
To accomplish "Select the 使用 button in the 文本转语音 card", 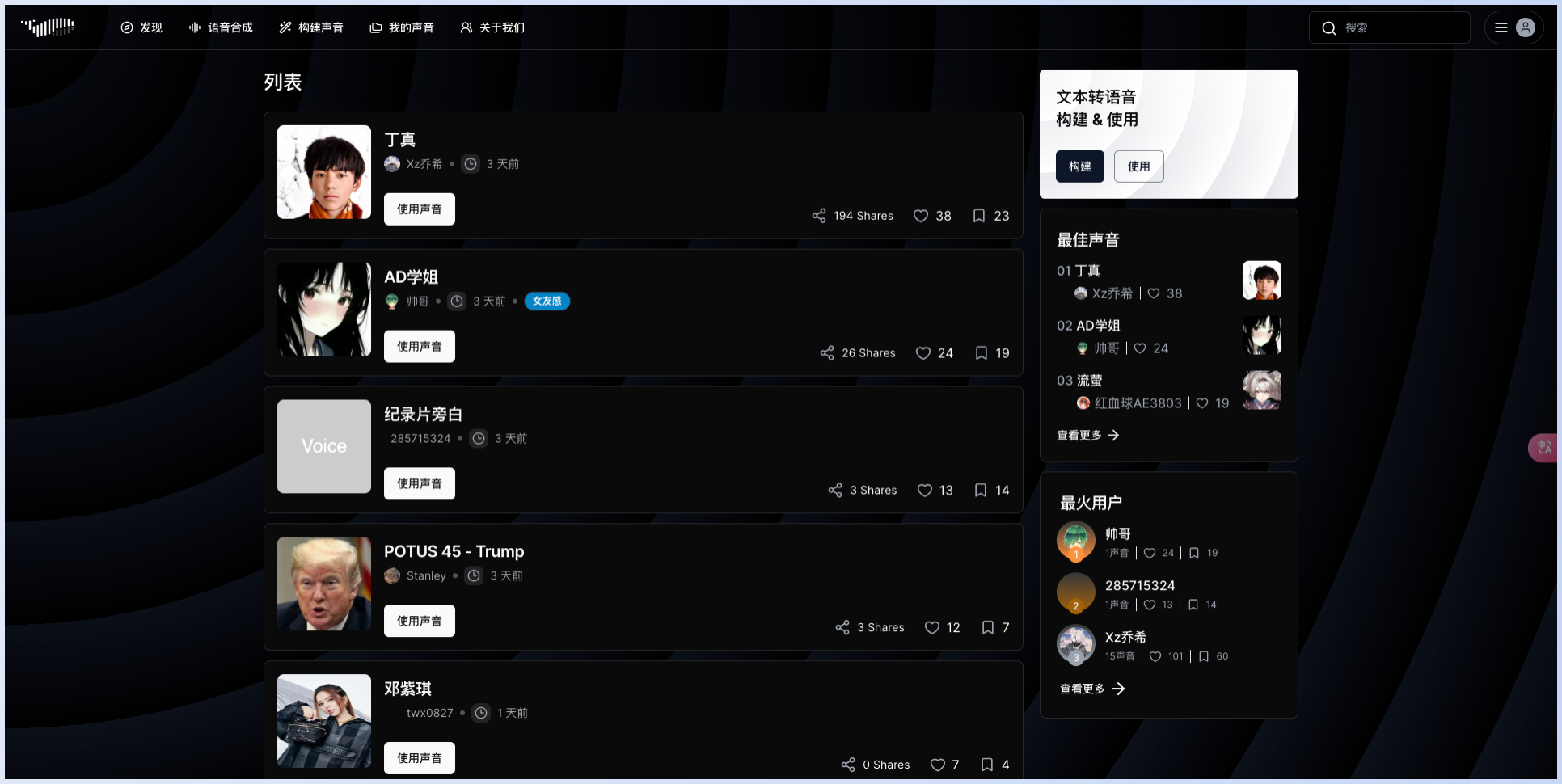I will (1138, 166).
